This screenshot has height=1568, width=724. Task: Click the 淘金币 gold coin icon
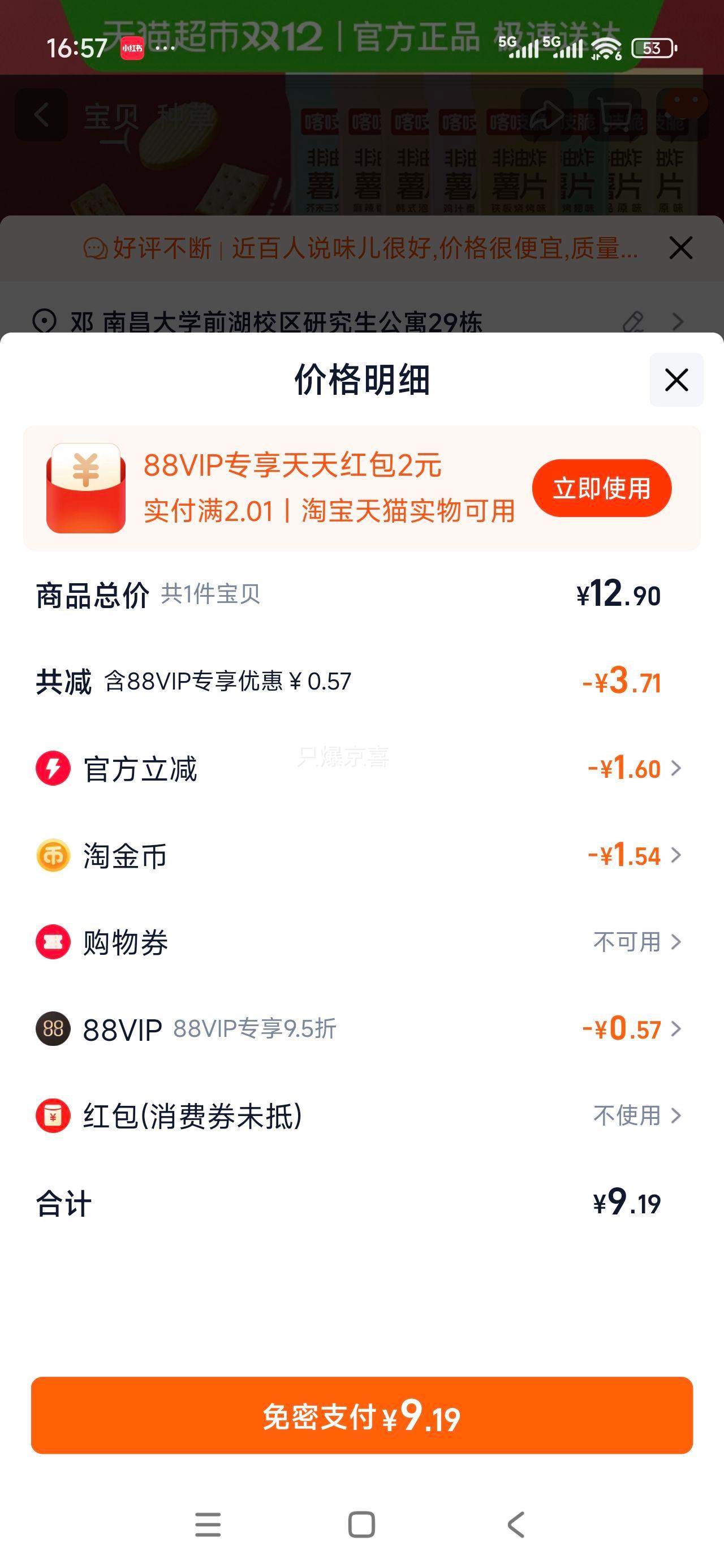click(53, 855)
